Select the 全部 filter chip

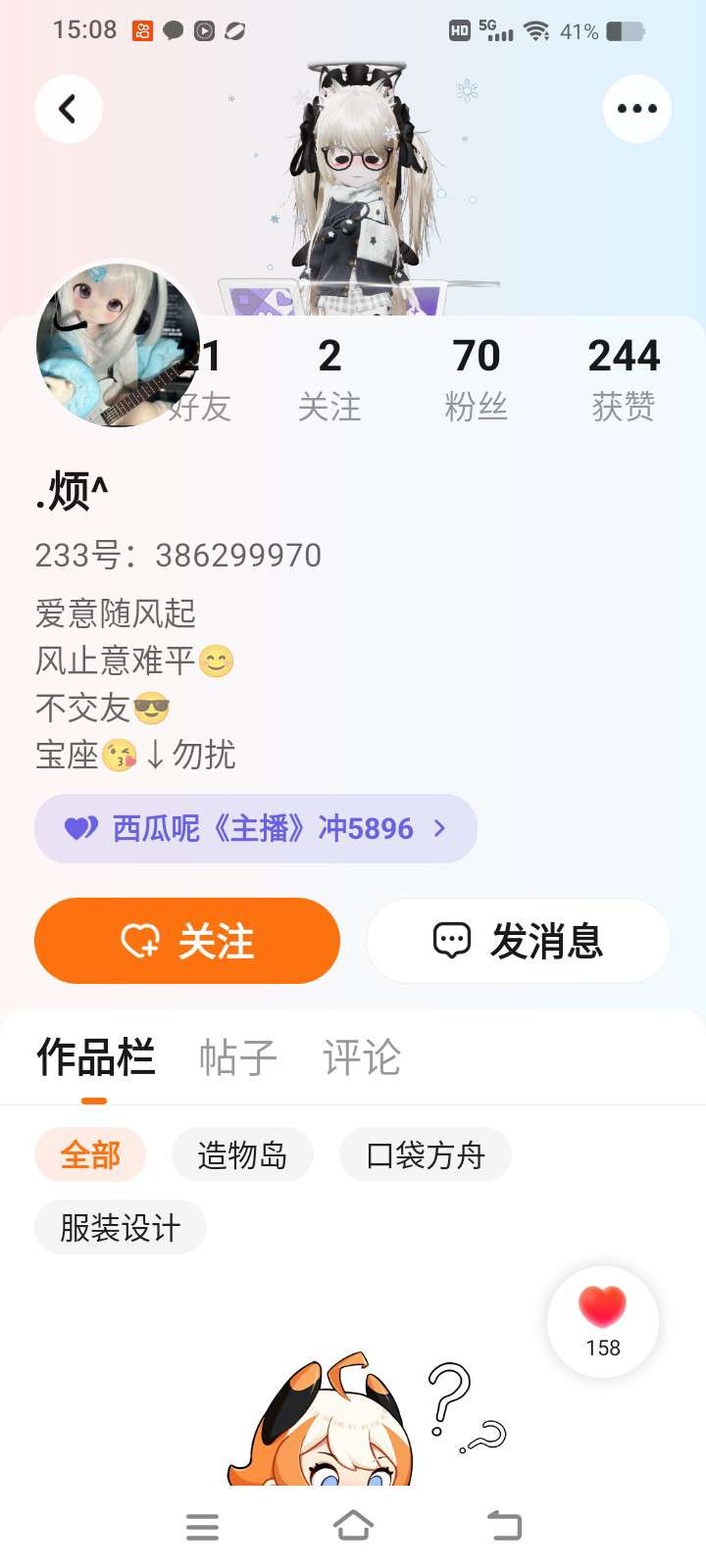(90, 1155)
